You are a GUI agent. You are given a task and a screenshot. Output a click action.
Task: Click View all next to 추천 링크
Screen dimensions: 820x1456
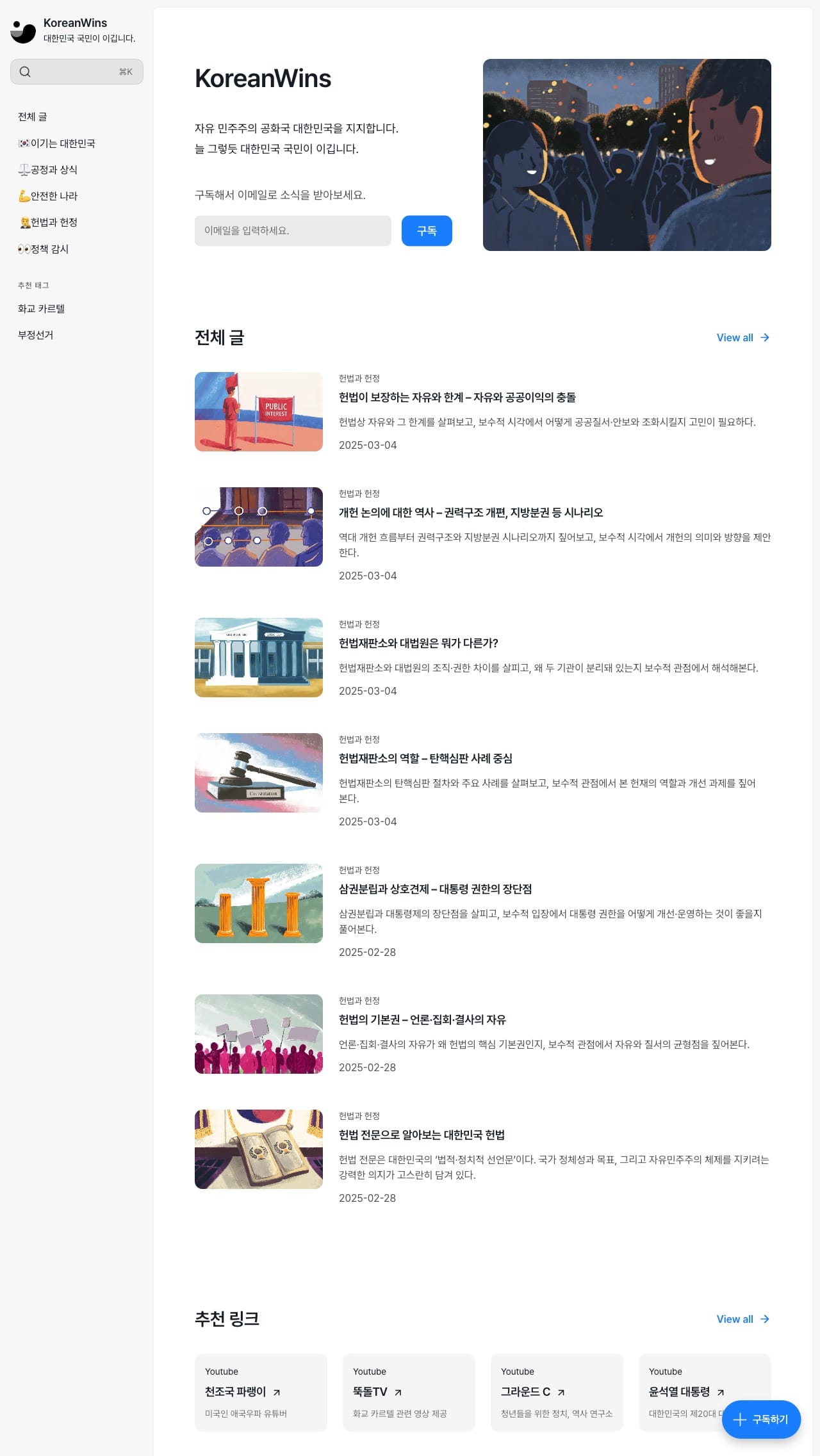click(742, 1319)
